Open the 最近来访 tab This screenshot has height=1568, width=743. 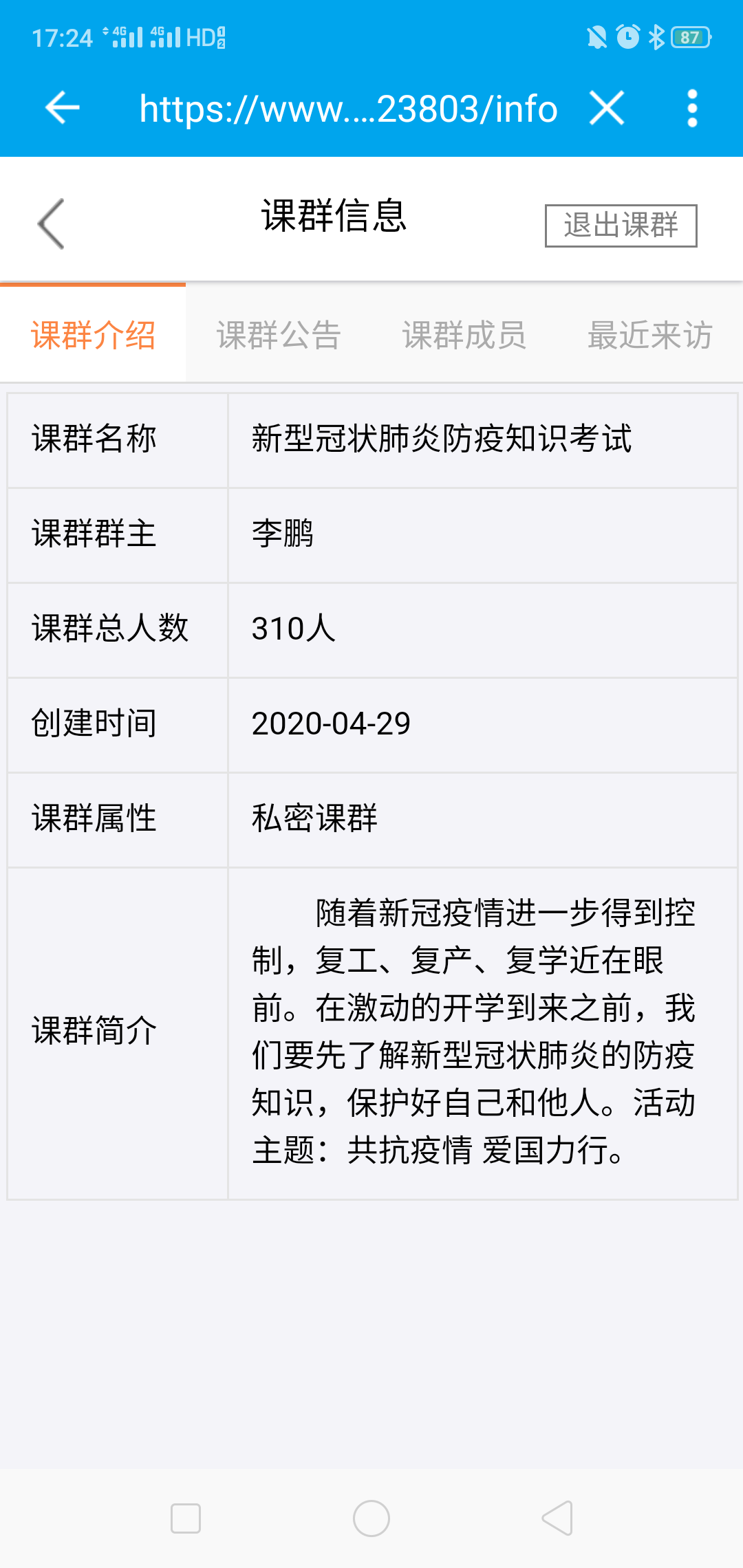(x=649, y=335)
